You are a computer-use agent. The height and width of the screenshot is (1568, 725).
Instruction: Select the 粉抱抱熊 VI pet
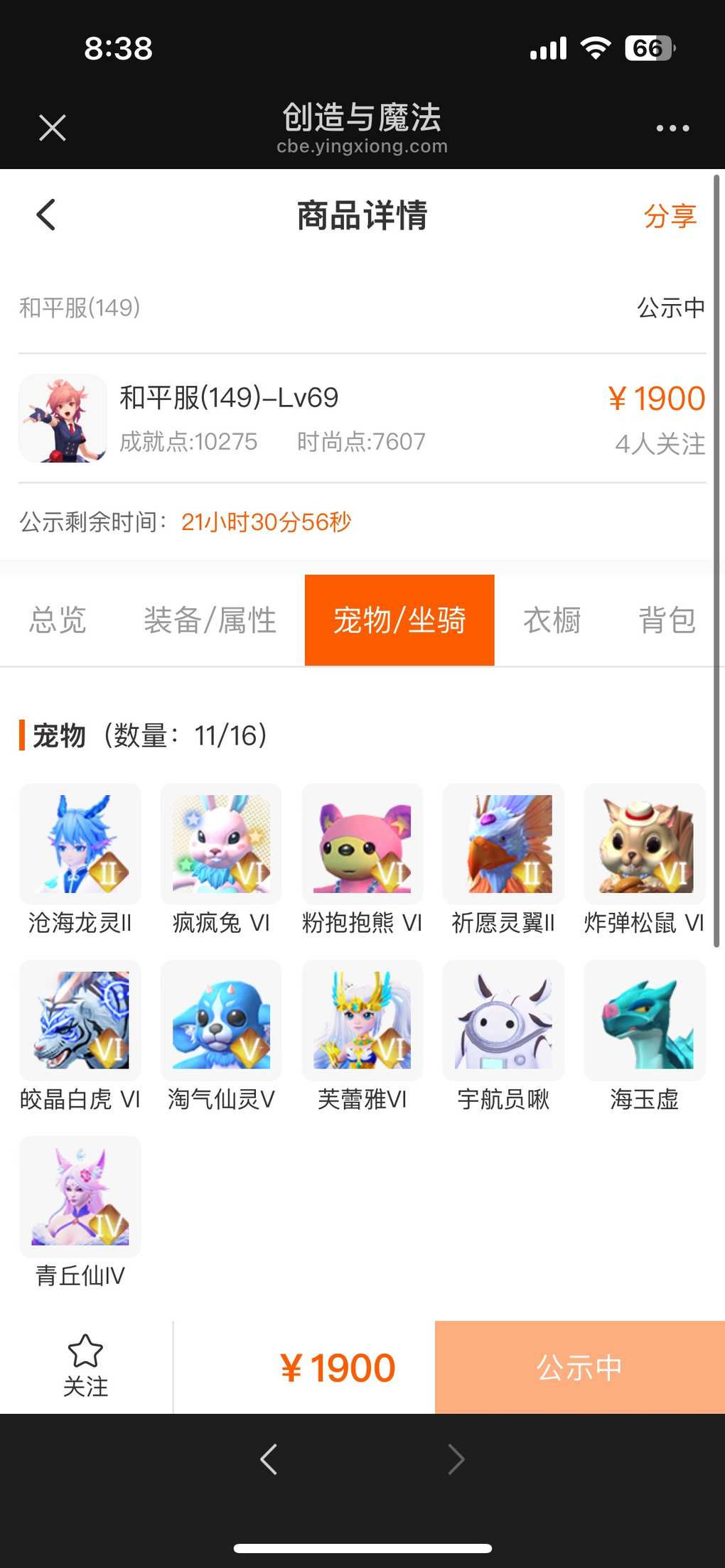(x=362, y=844)
